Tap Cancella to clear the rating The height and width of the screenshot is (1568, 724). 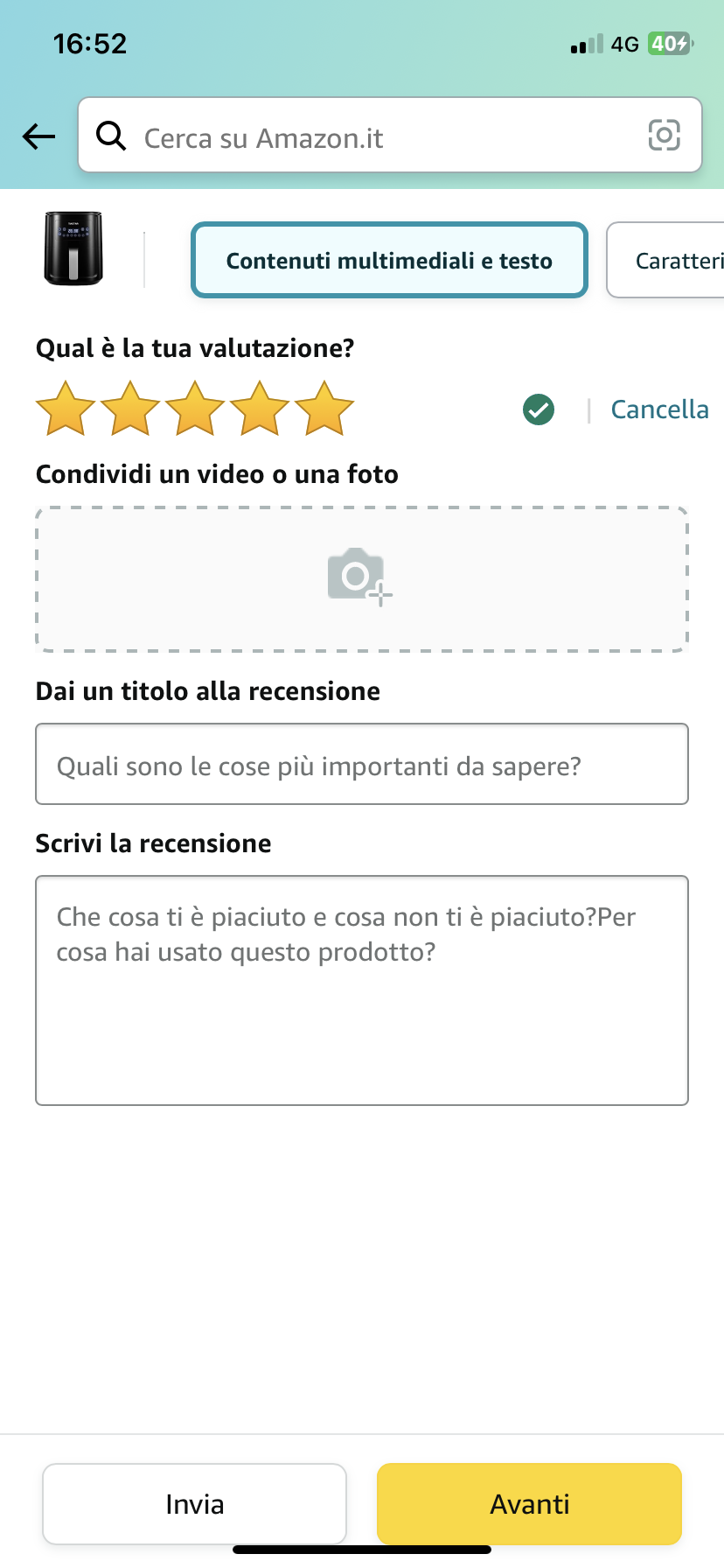click(659, 409)
